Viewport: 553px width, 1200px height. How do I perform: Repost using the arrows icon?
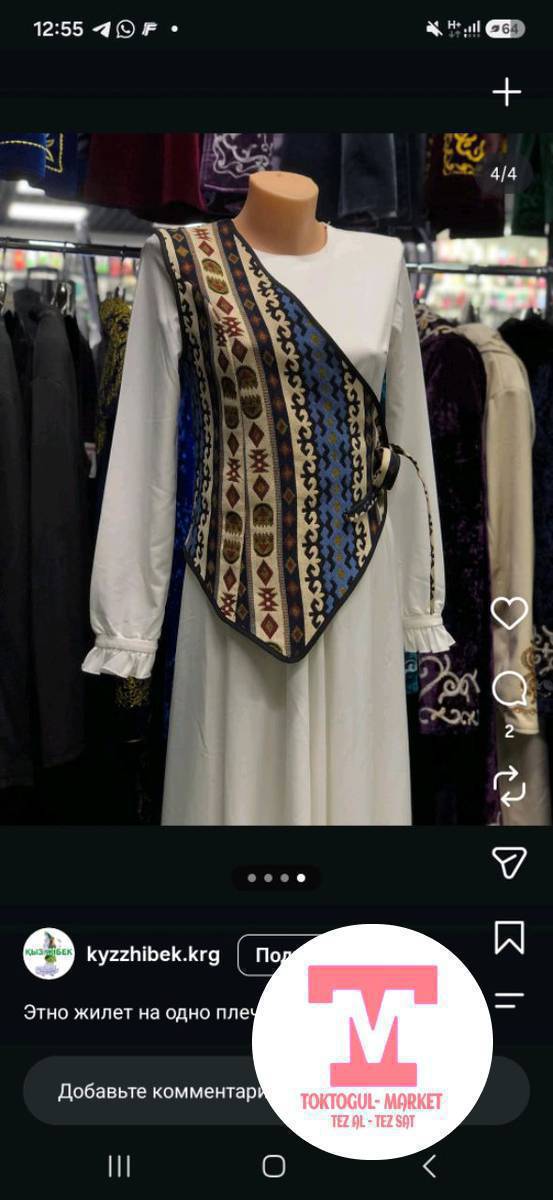[509, 787]
